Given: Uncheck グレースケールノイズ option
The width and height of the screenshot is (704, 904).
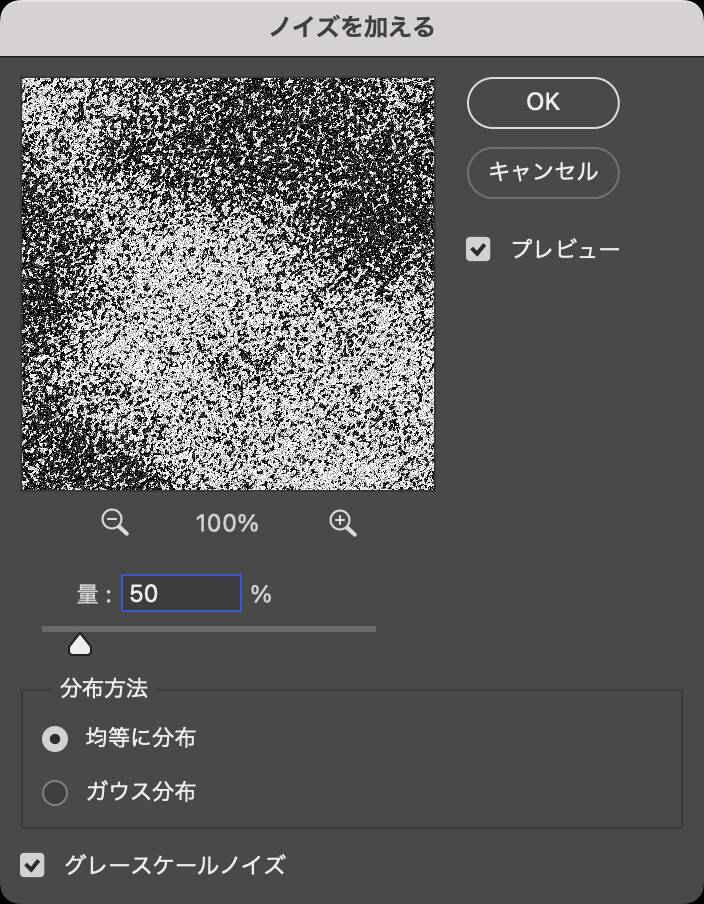Looking at the screenshot, I should 33,865.
